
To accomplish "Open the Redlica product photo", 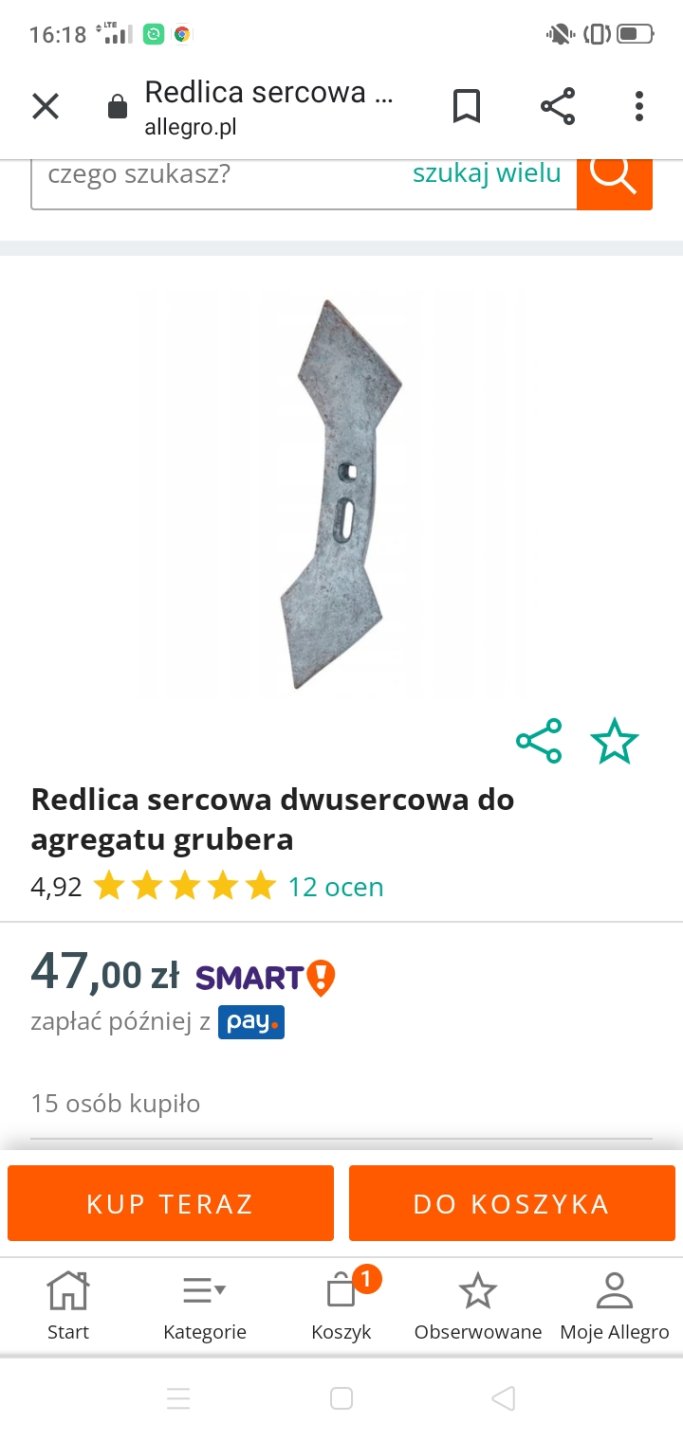I will 340,495.
